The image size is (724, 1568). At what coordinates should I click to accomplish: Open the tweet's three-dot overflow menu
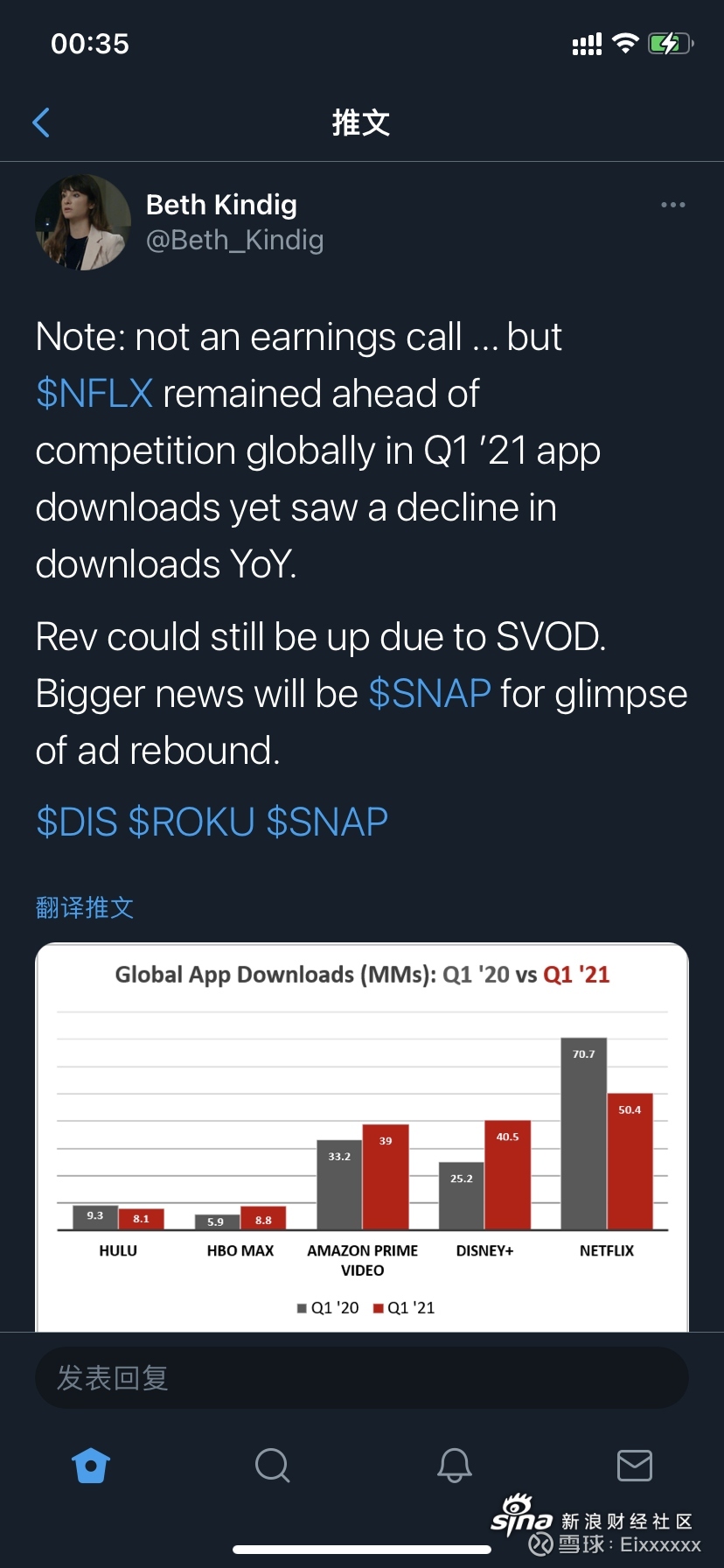click(x=672, y=205)
